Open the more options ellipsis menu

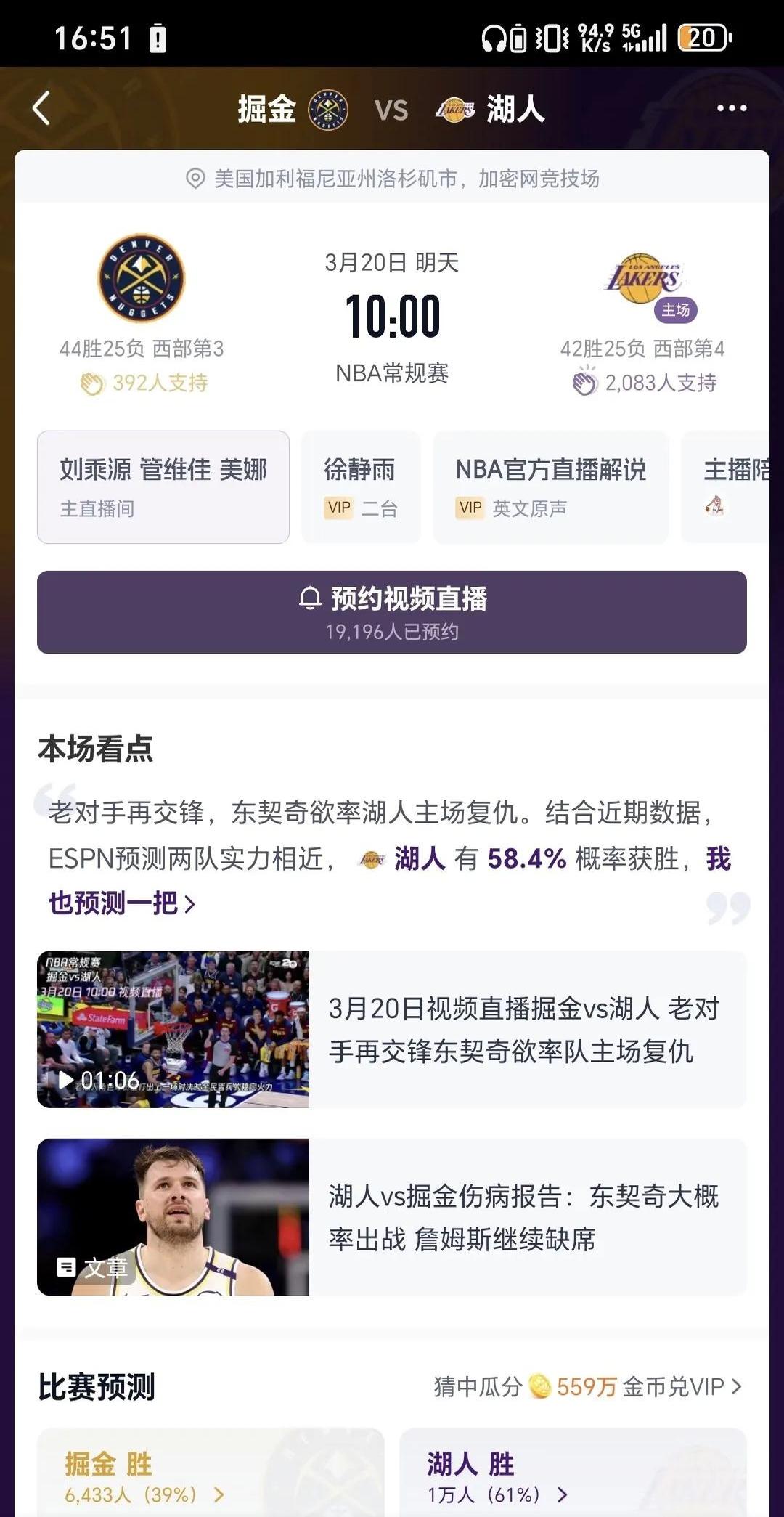coord(730,107)
